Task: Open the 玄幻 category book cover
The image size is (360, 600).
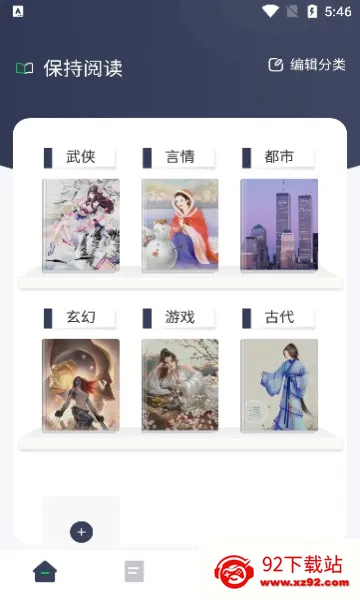Action: coord(81,385)
